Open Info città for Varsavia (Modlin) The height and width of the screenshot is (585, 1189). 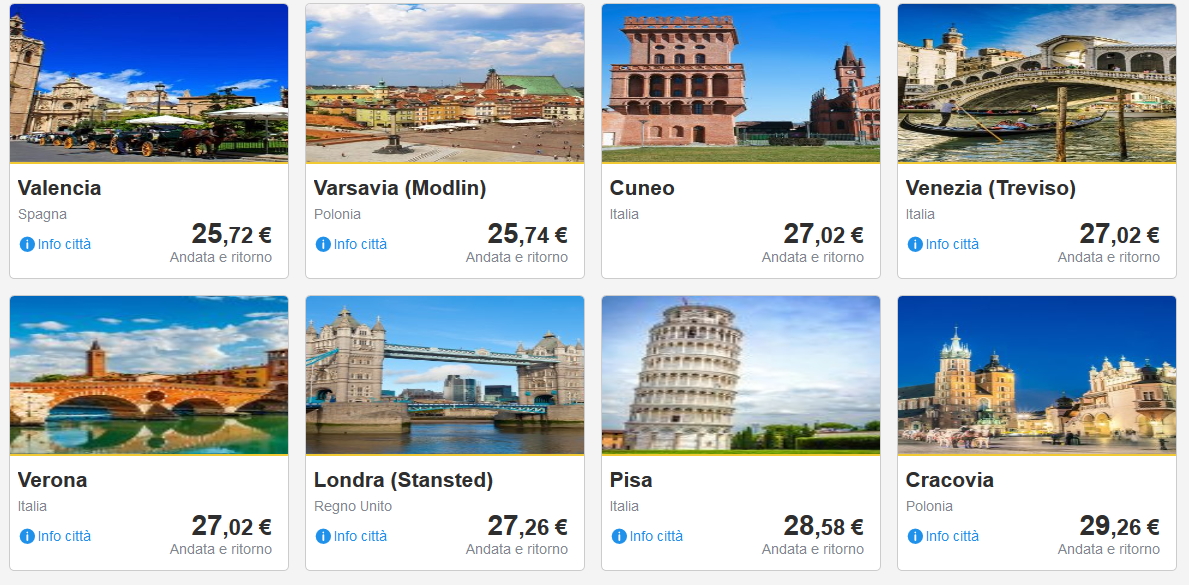click(352, 244)
